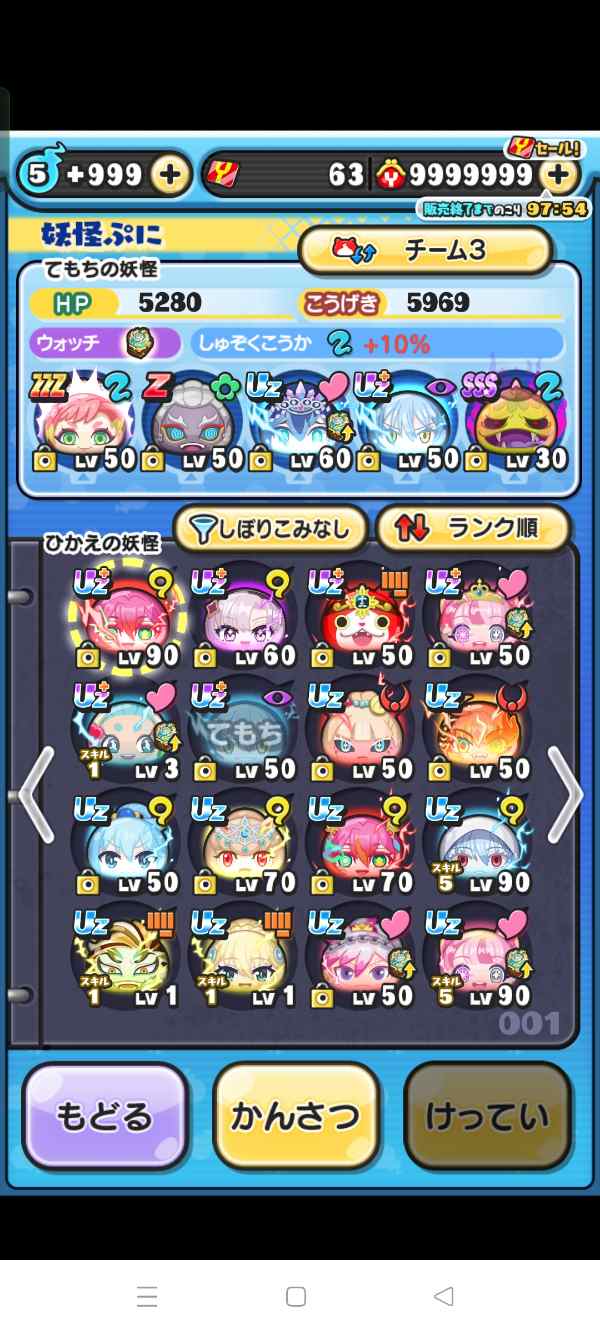Confirm the team with けってい
The height and width of the screenshot is (1333, 600).
click(487, 1116)
